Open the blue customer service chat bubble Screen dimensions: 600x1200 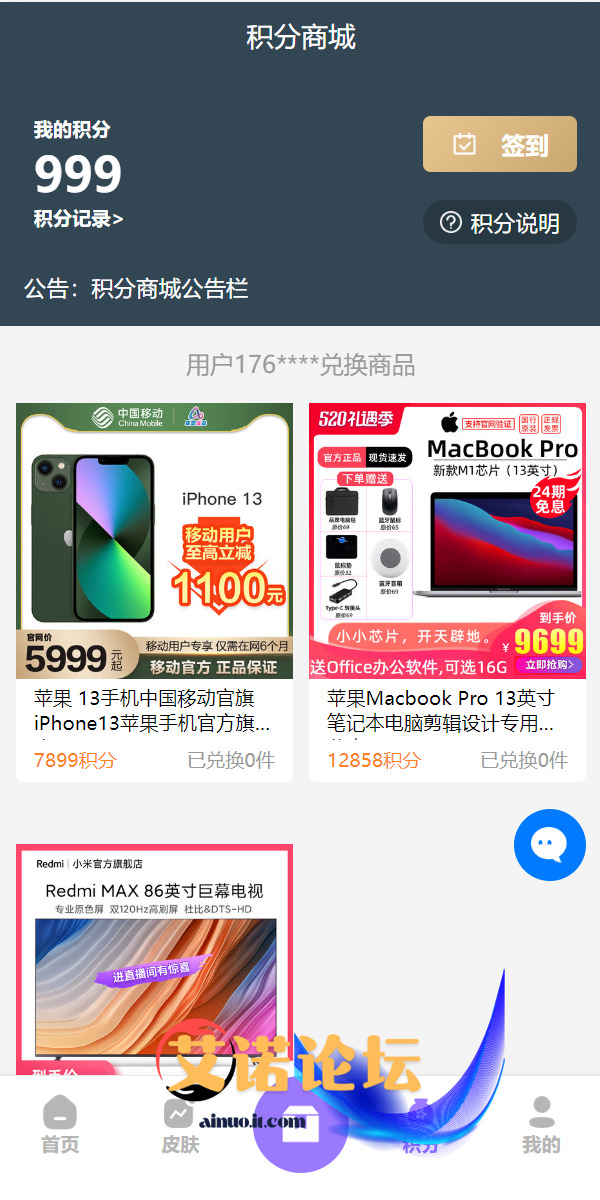(549, 845)
